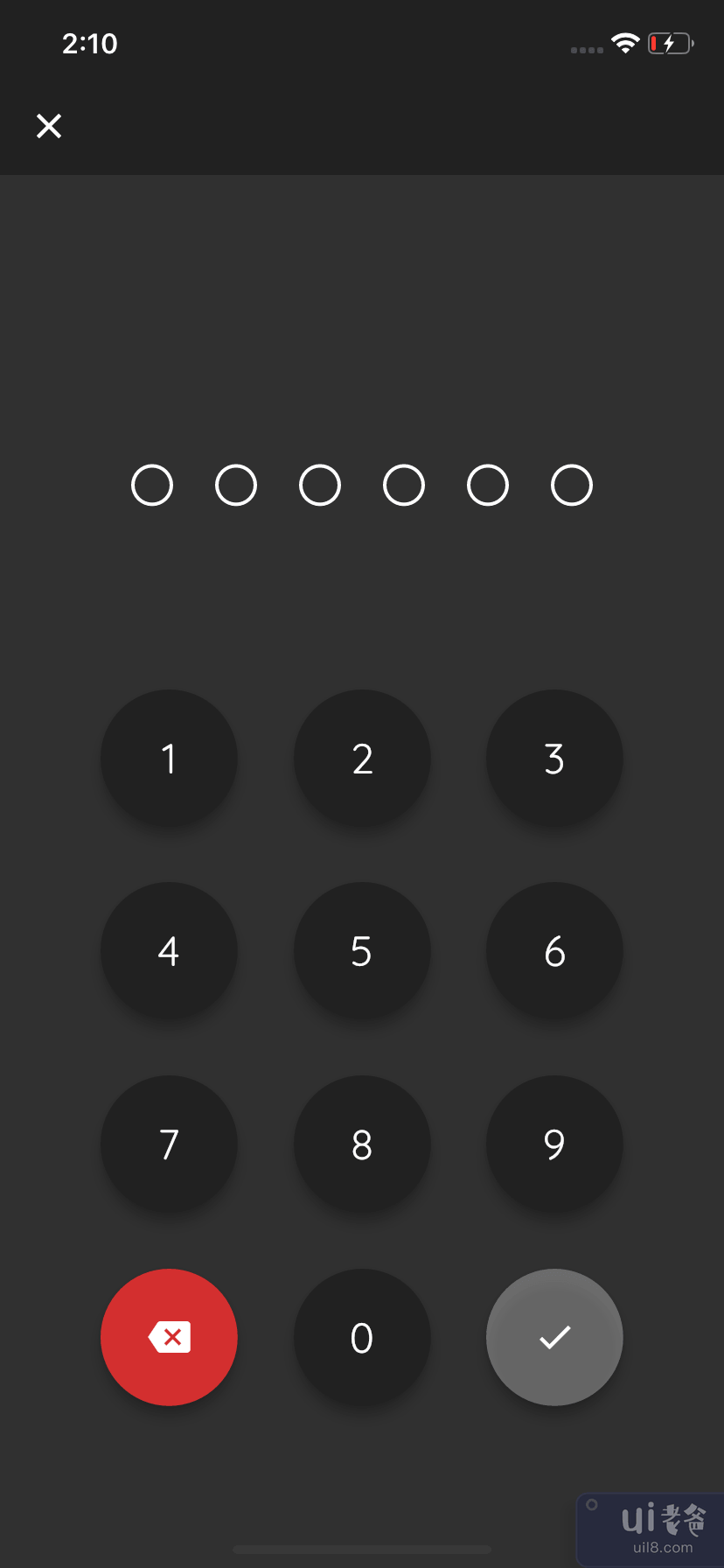Select digit 3 on the keypad
The image size is (724, 1568).
554,758
